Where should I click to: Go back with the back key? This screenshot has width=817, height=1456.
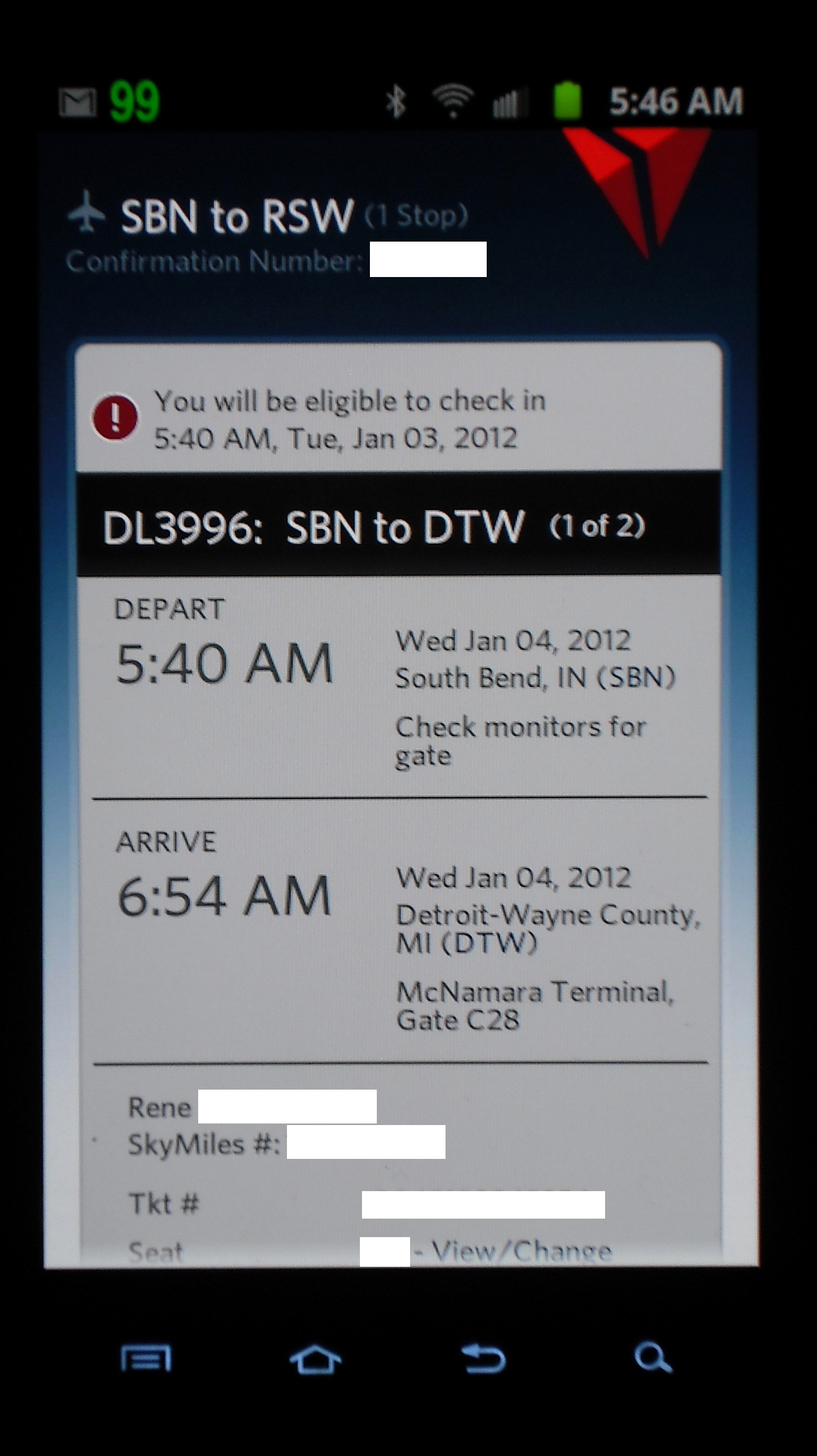(484, 1359)
